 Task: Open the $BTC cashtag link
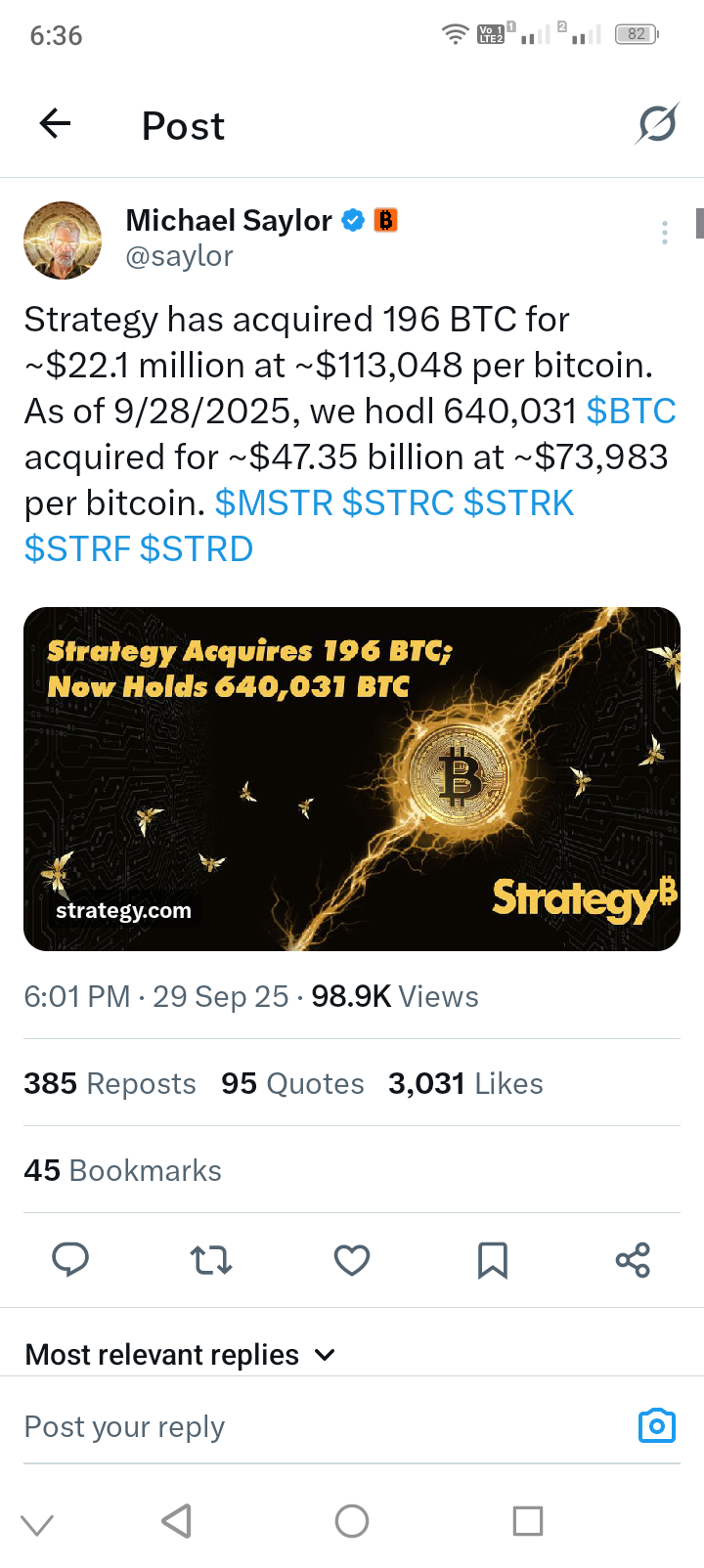631,412
